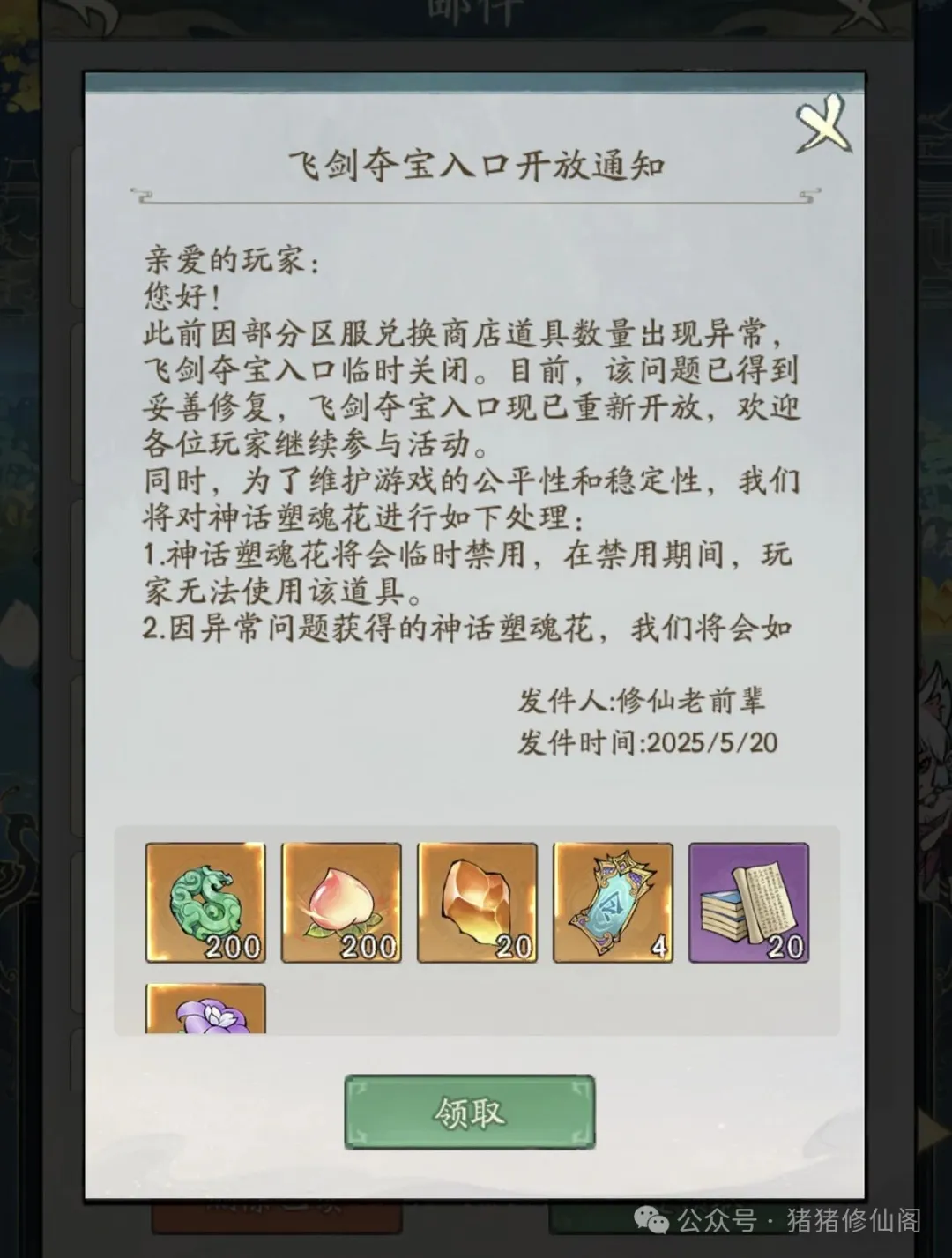Claim the rewards with the 领取 button
Image resolution: width=952 pixels, height=1258 pixels.
469,1113
